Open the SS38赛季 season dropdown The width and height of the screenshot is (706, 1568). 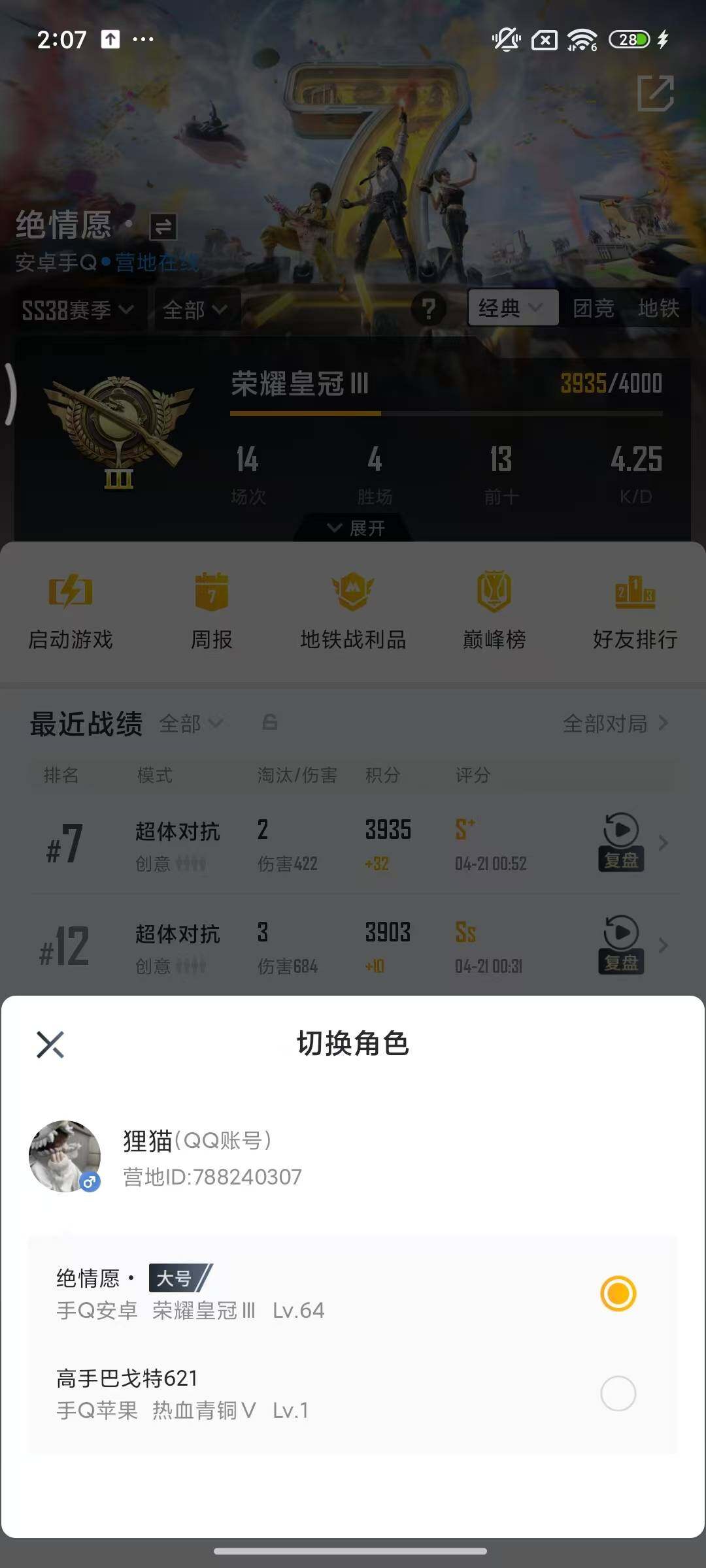tap(76, 310)
